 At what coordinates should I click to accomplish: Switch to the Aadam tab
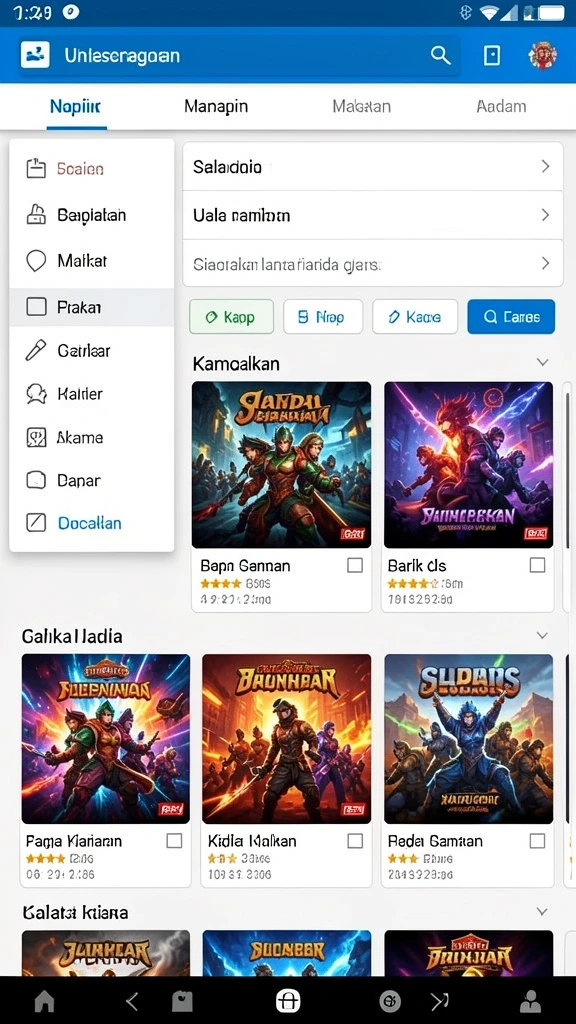click(502, 106)
